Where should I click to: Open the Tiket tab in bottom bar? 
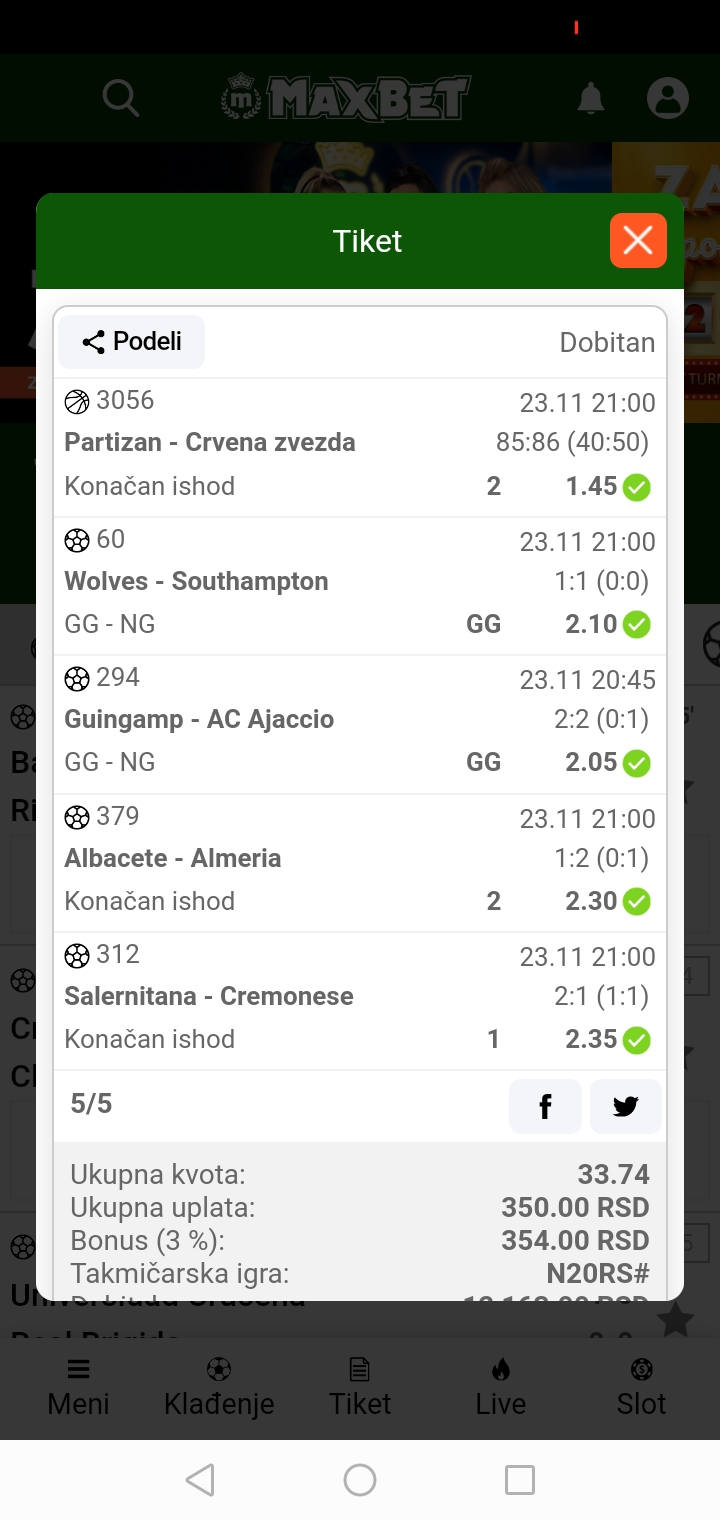[360, 1388]
